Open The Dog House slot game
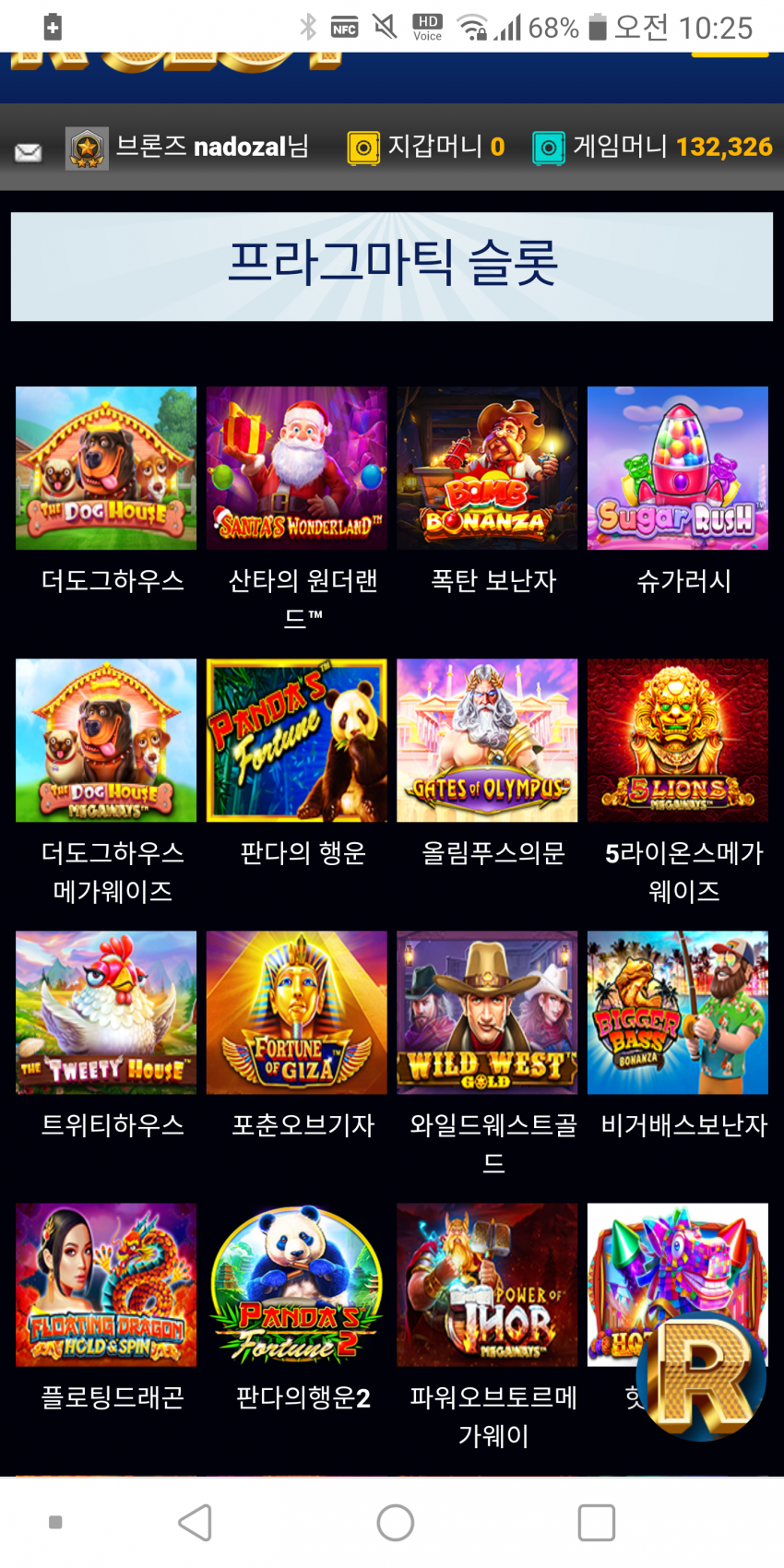 point(106,468)
